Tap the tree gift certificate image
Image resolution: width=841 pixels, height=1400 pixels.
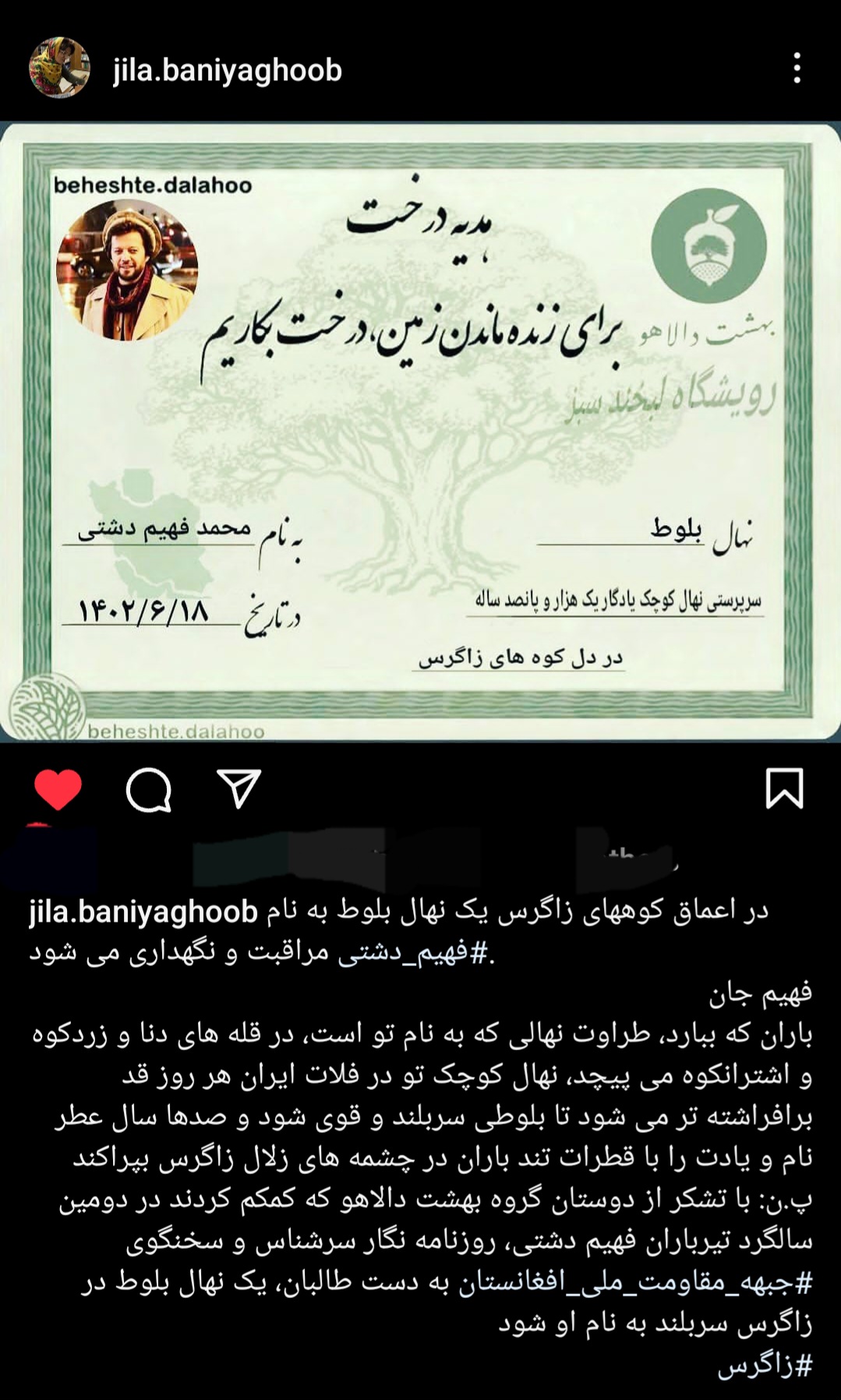[420, 432]
